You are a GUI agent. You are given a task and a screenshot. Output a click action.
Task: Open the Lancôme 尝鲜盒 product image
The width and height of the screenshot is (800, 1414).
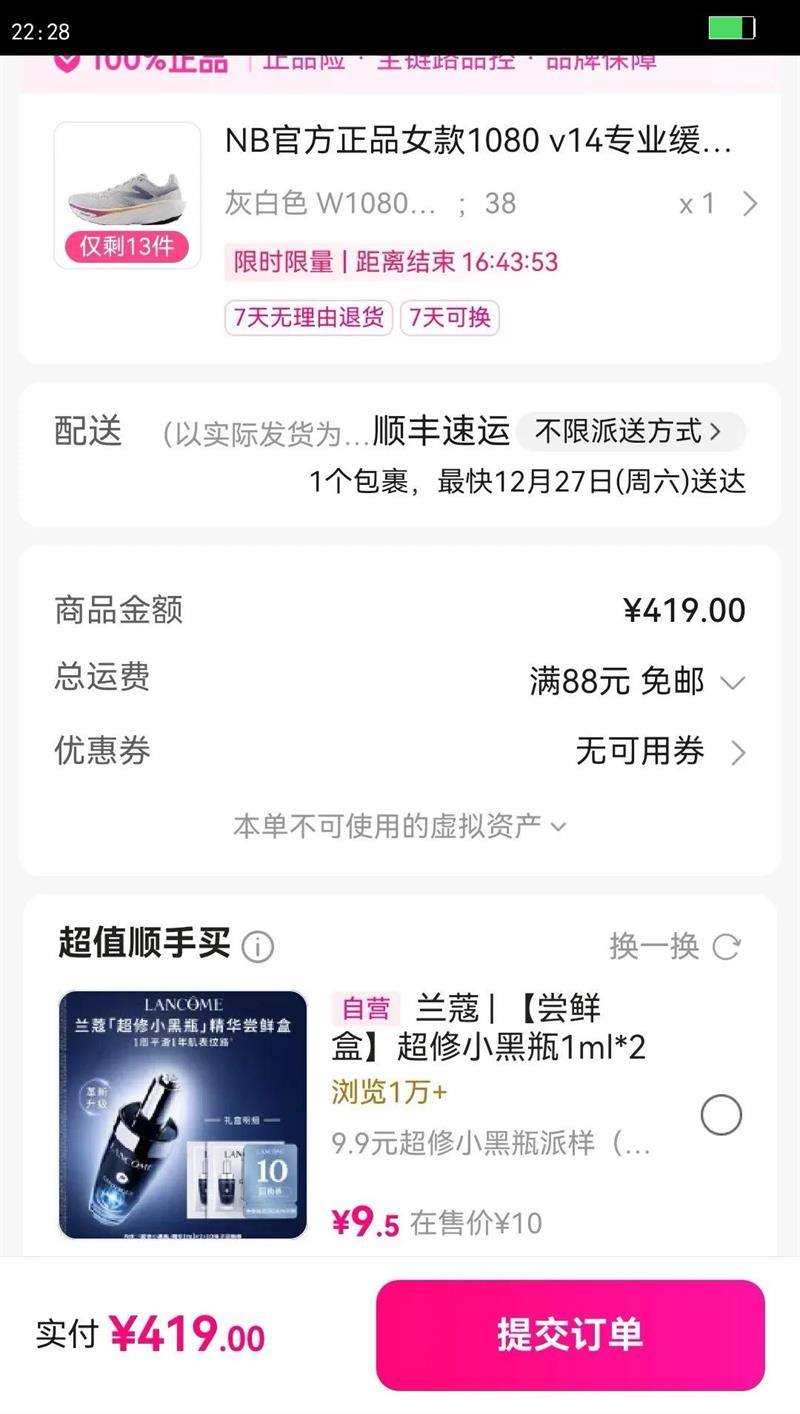coord(183,1115)
